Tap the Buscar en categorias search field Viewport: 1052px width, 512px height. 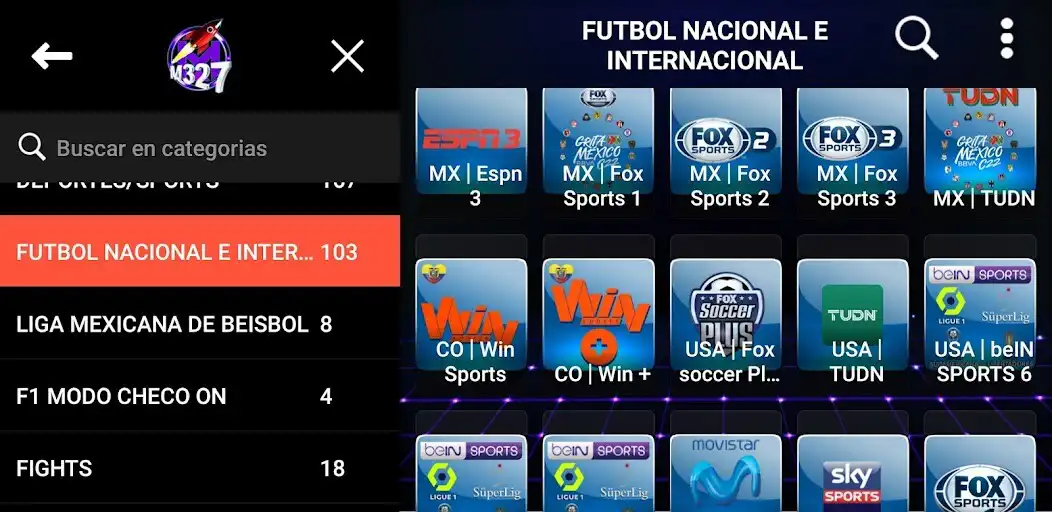point(200,148)
